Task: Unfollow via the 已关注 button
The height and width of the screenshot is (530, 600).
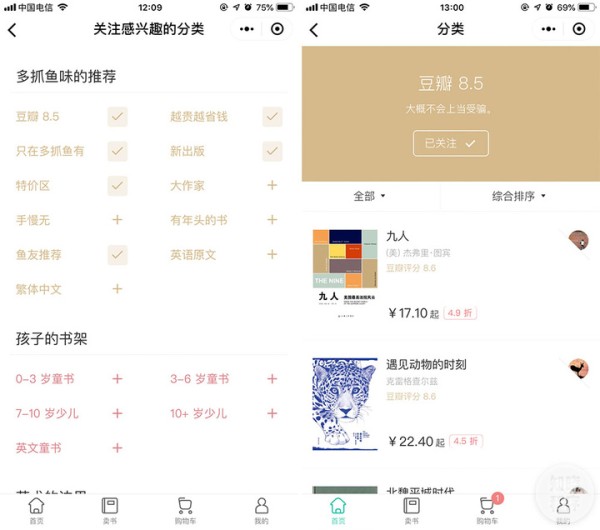Action: [x=450, y=143]
